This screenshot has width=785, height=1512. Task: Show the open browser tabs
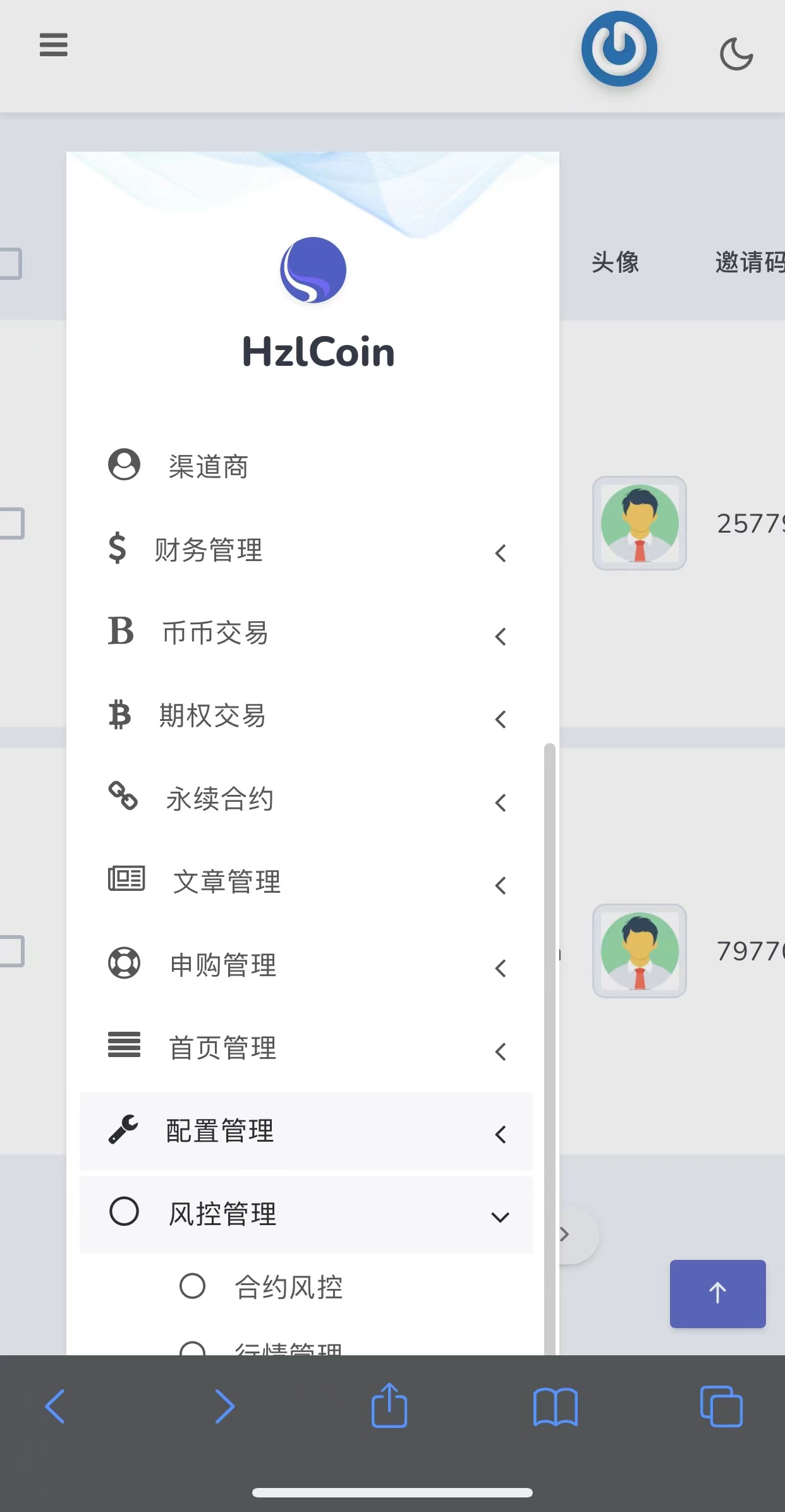[721, 1406]
